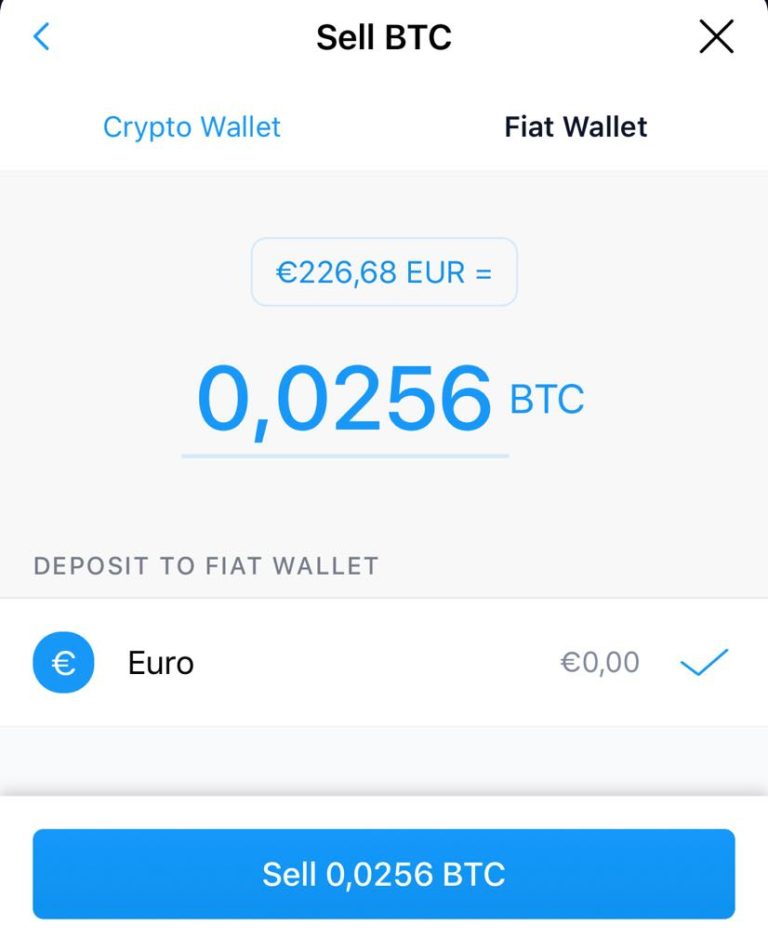The width and height of the screenshot is (768, 952).
Task: Tap the back arrow chevron
Action: [40, 36]
